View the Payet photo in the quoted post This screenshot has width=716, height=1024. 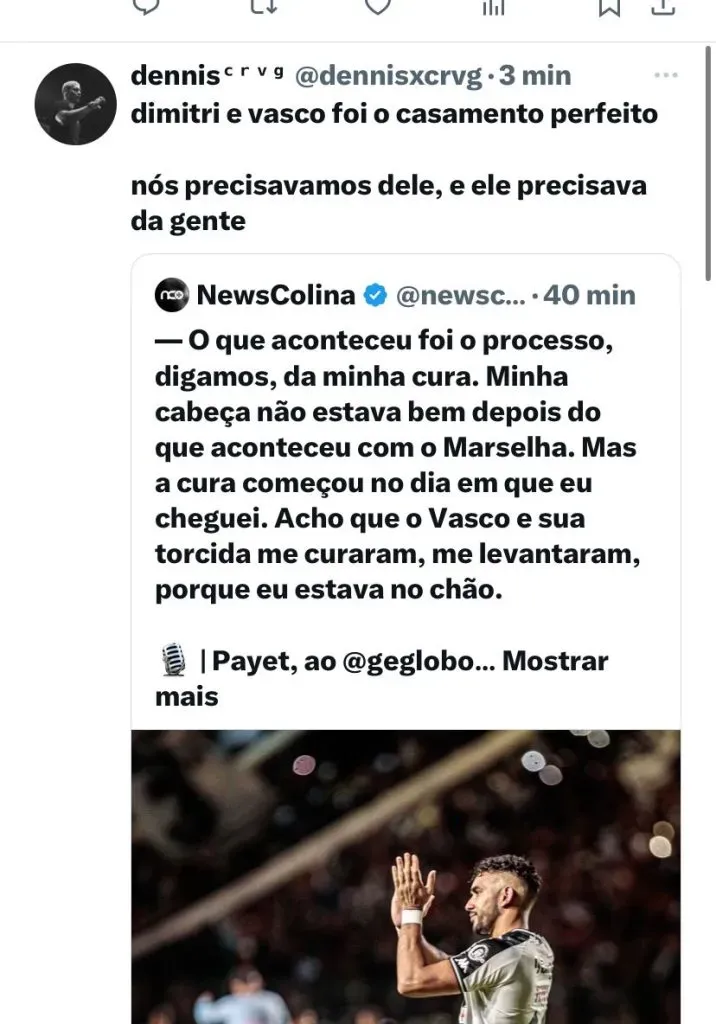coord(406,876)
